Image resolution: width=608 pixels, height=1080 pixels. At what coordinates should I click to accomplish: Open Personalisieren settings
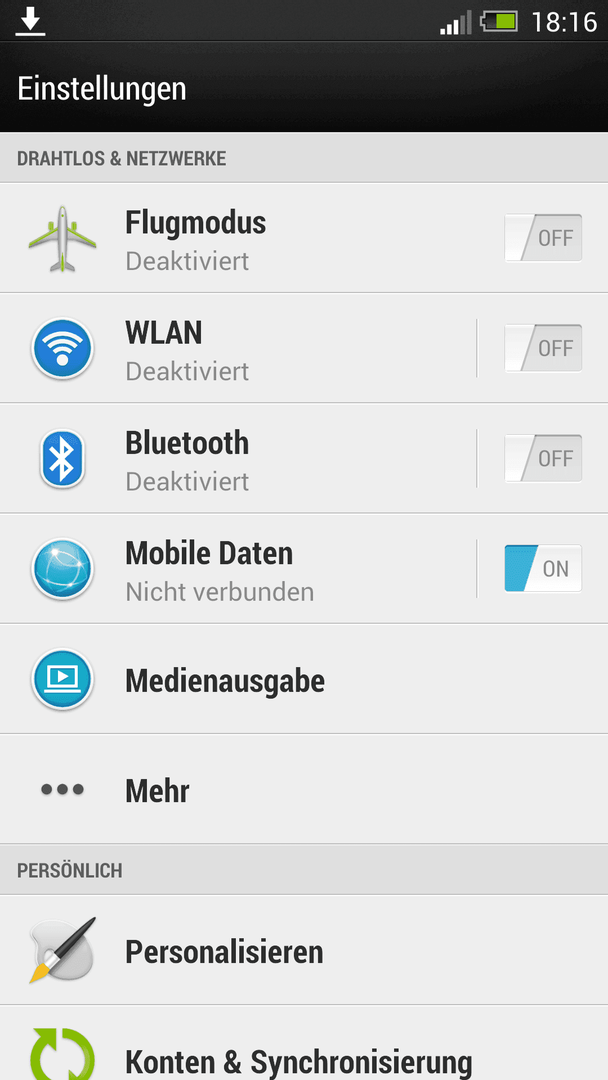[304, 951]
